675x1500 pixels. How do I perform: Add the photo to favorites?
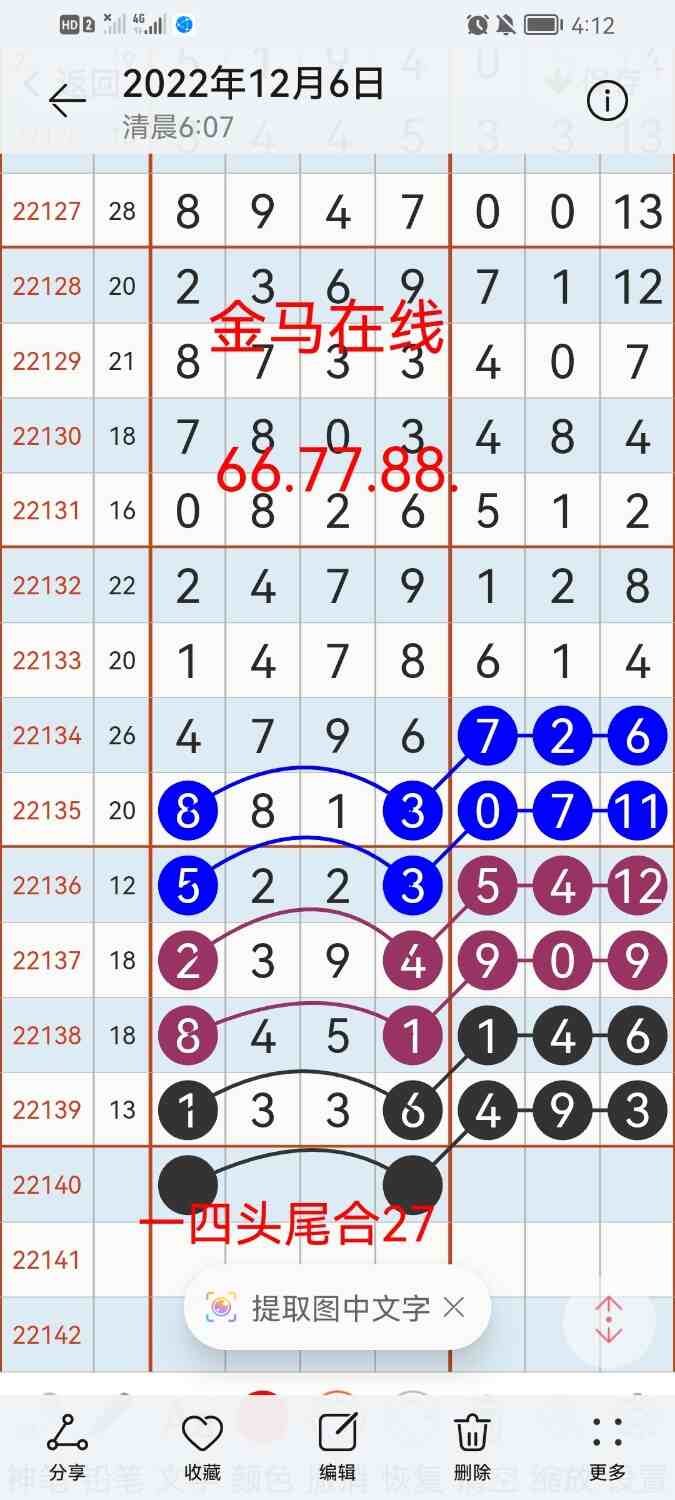[202, 1445]
